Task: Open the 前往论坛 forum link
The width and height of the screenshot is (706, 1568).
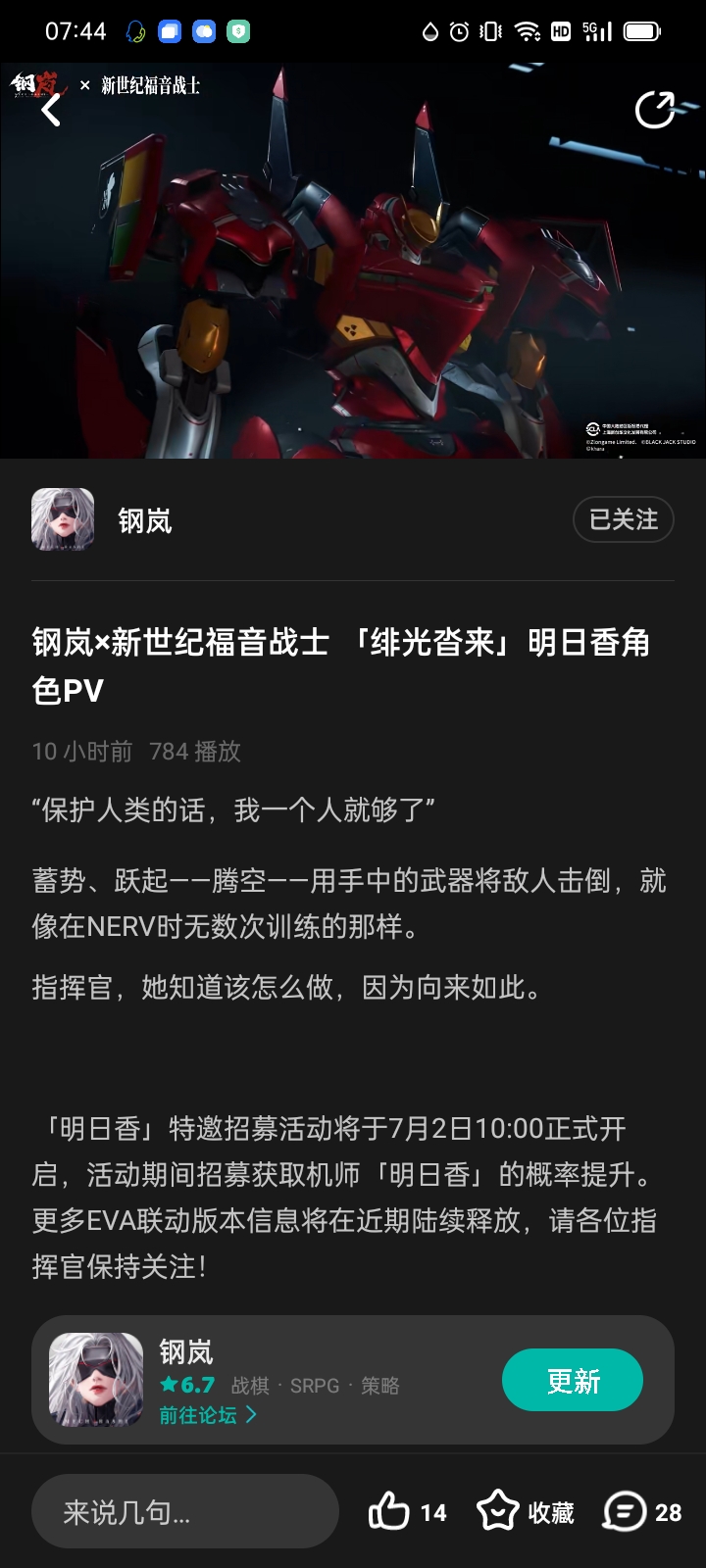Action: [199, 1414]
